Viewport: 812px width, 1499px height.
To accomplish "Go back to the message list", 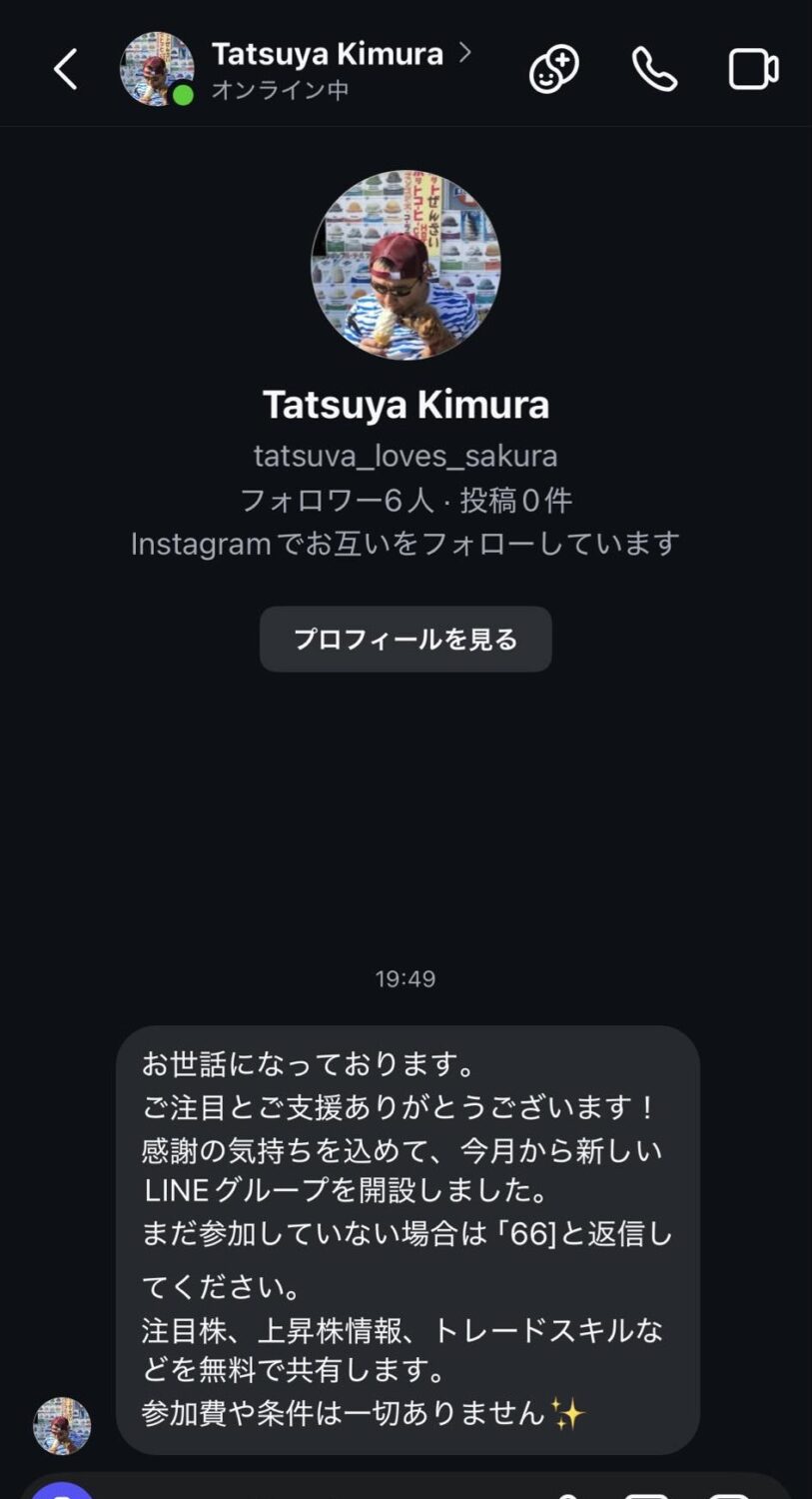I will [x=66, y=70].
